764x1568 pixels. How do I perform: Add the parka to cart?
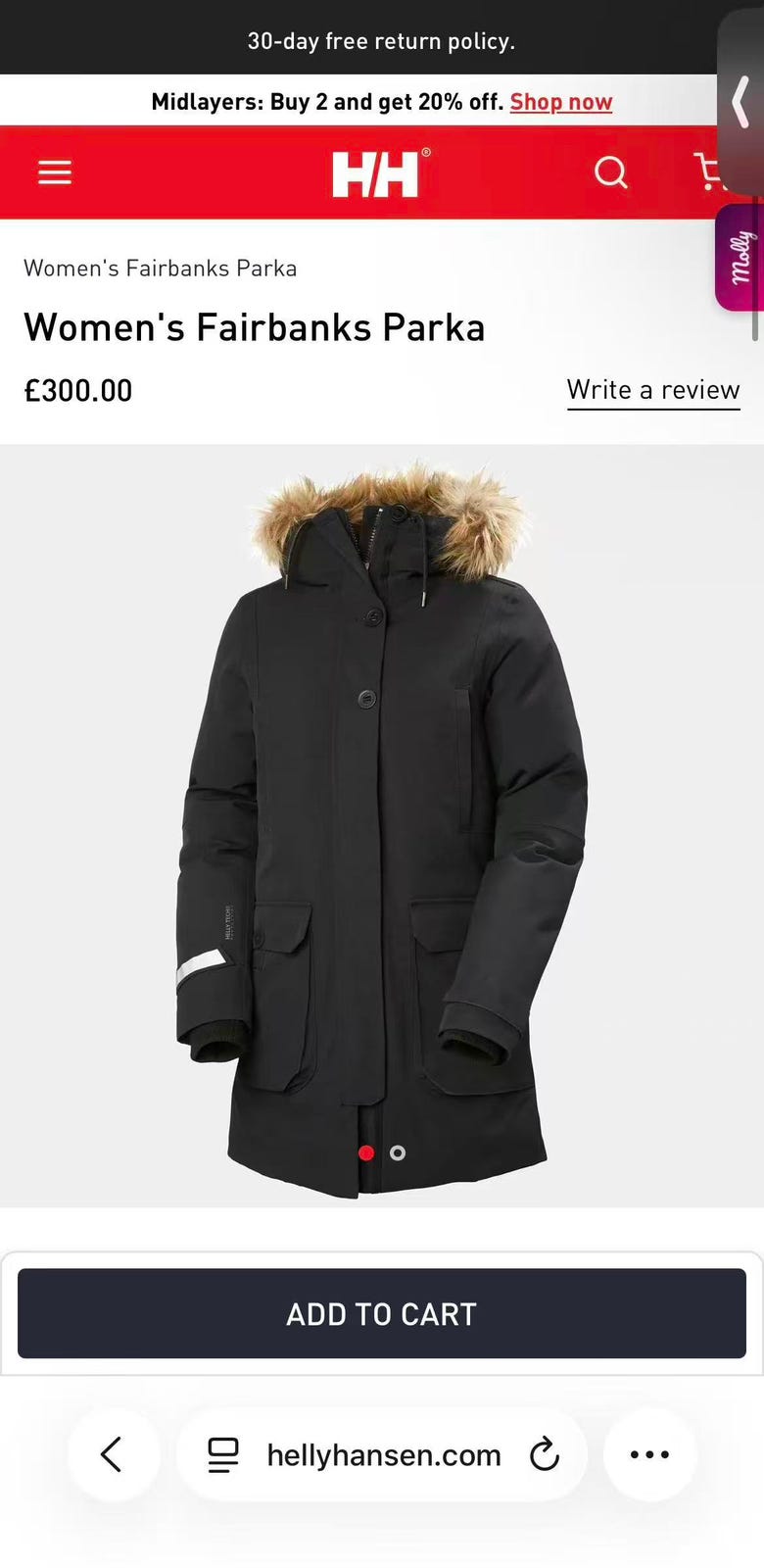[382, 1313]
